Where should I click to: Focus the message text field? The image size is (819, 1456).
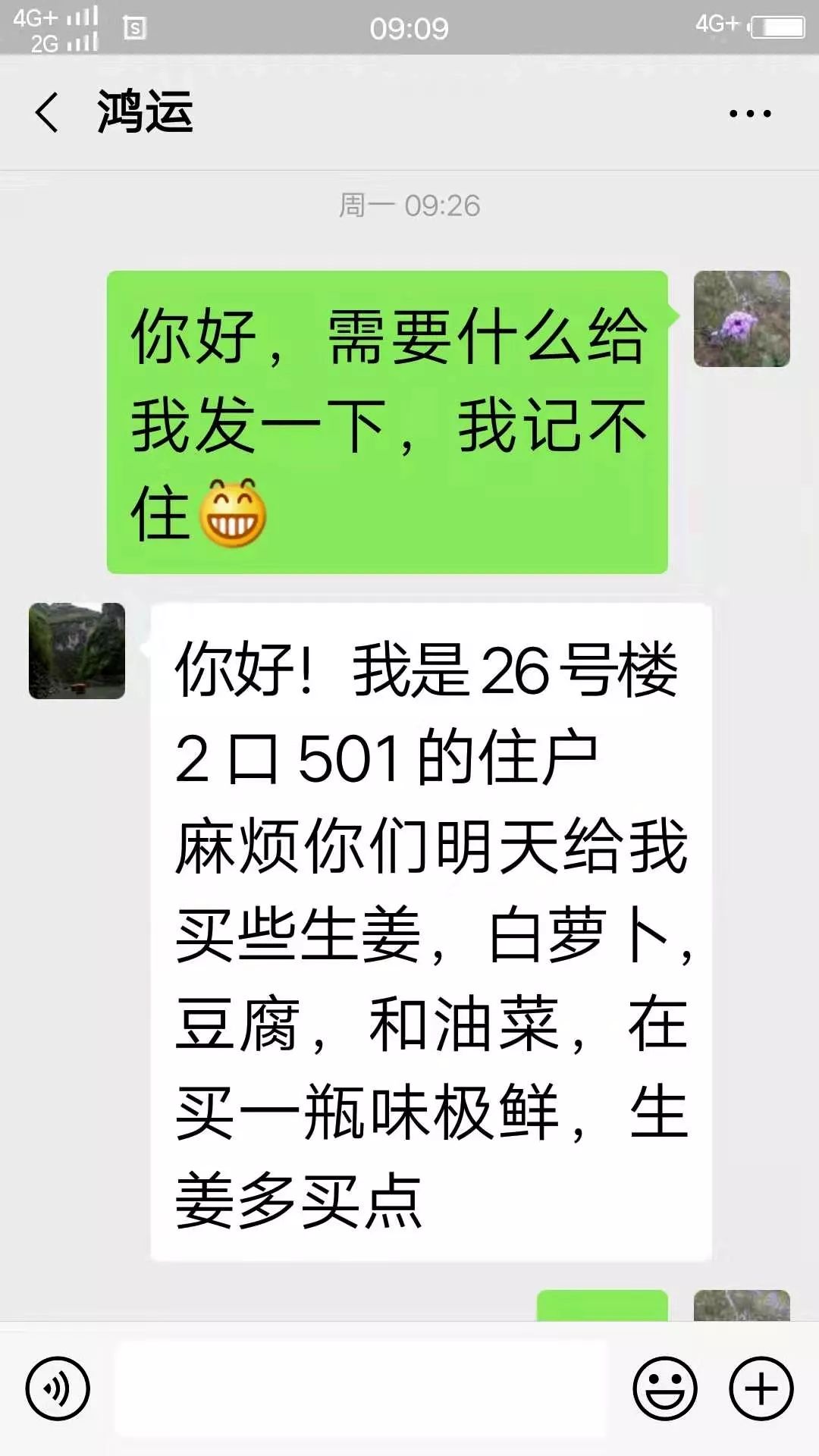[361, 1389]
